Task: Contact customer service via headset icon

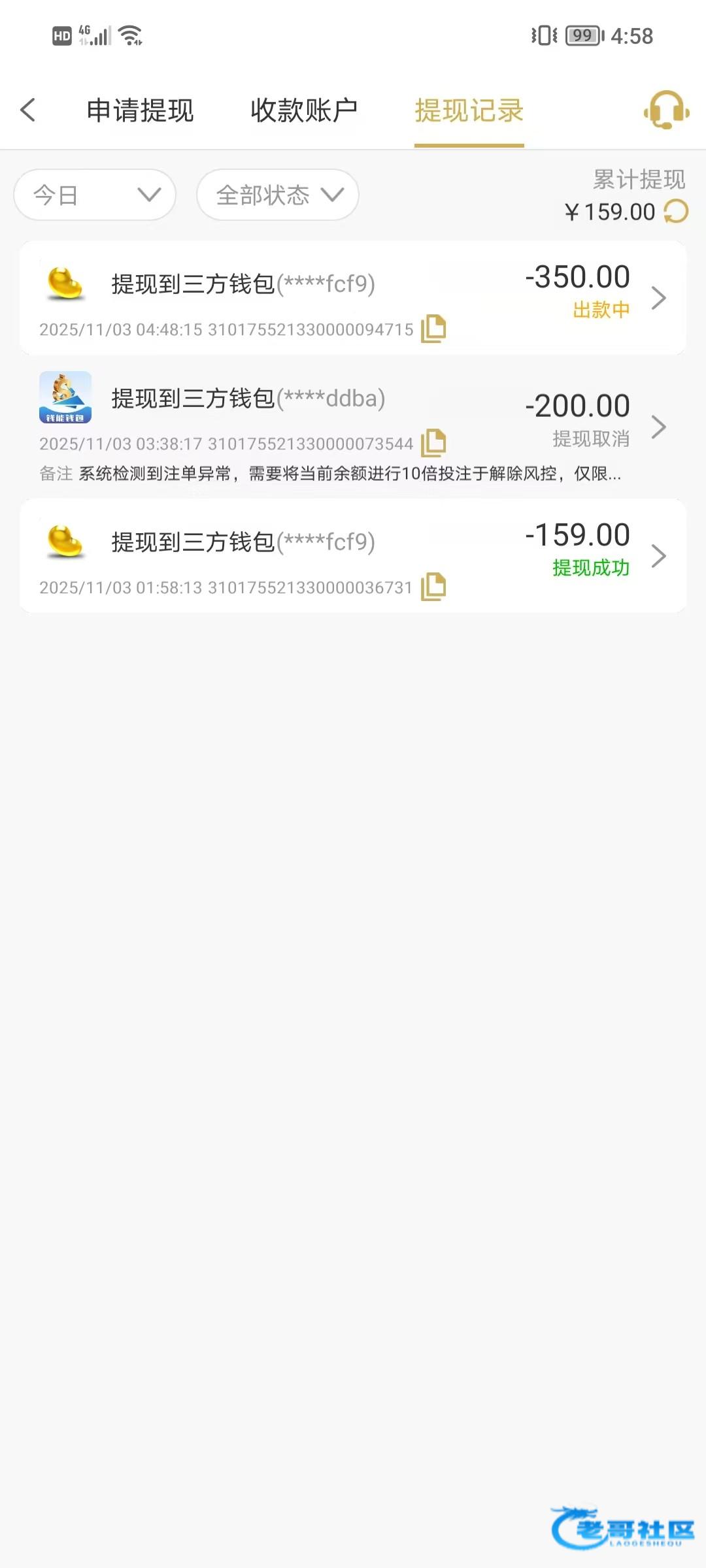Action: [666, 110]
